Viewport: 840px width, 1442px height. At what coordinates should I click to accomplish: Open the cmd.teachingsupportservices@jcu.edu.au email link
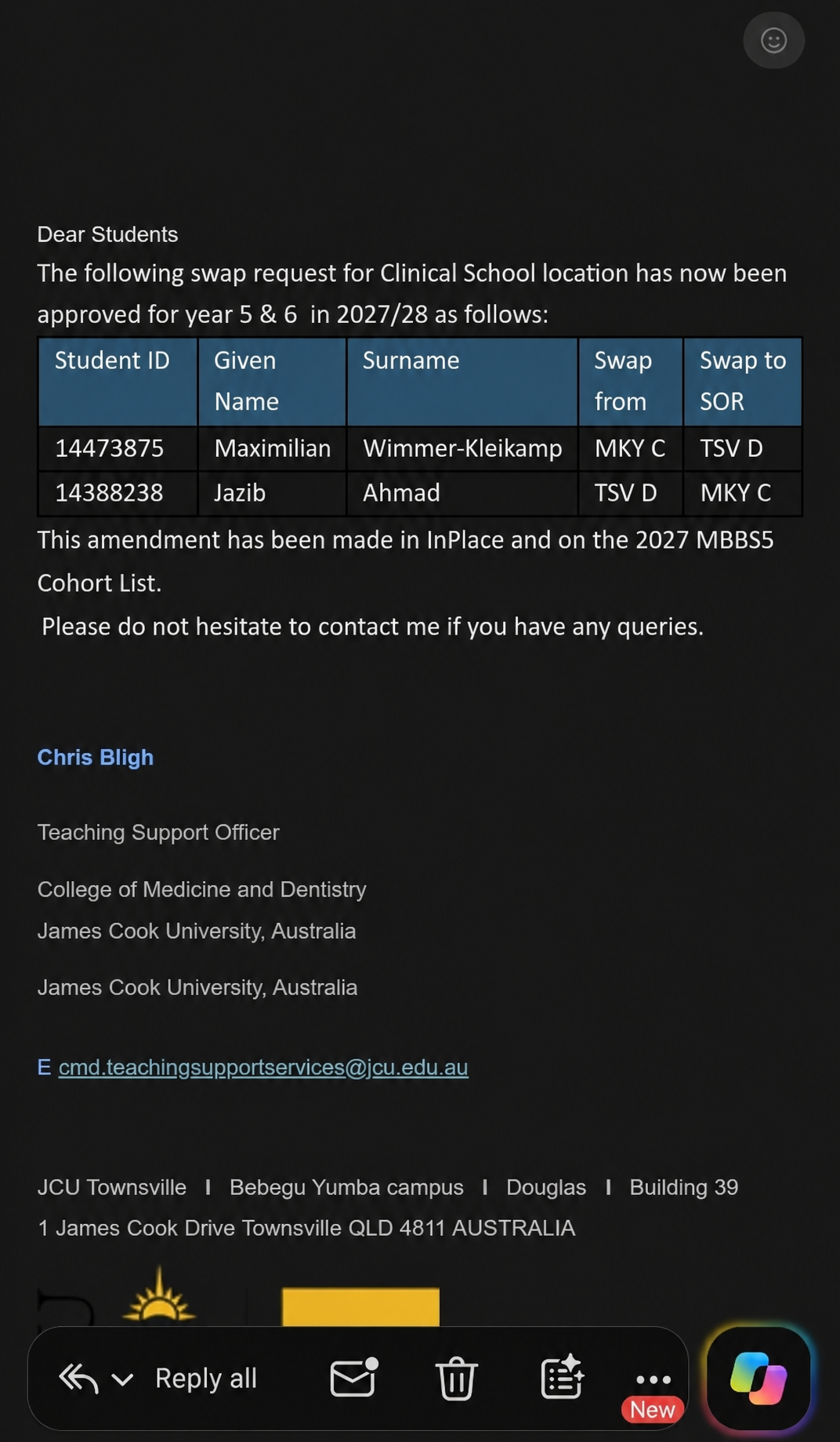263,1067
